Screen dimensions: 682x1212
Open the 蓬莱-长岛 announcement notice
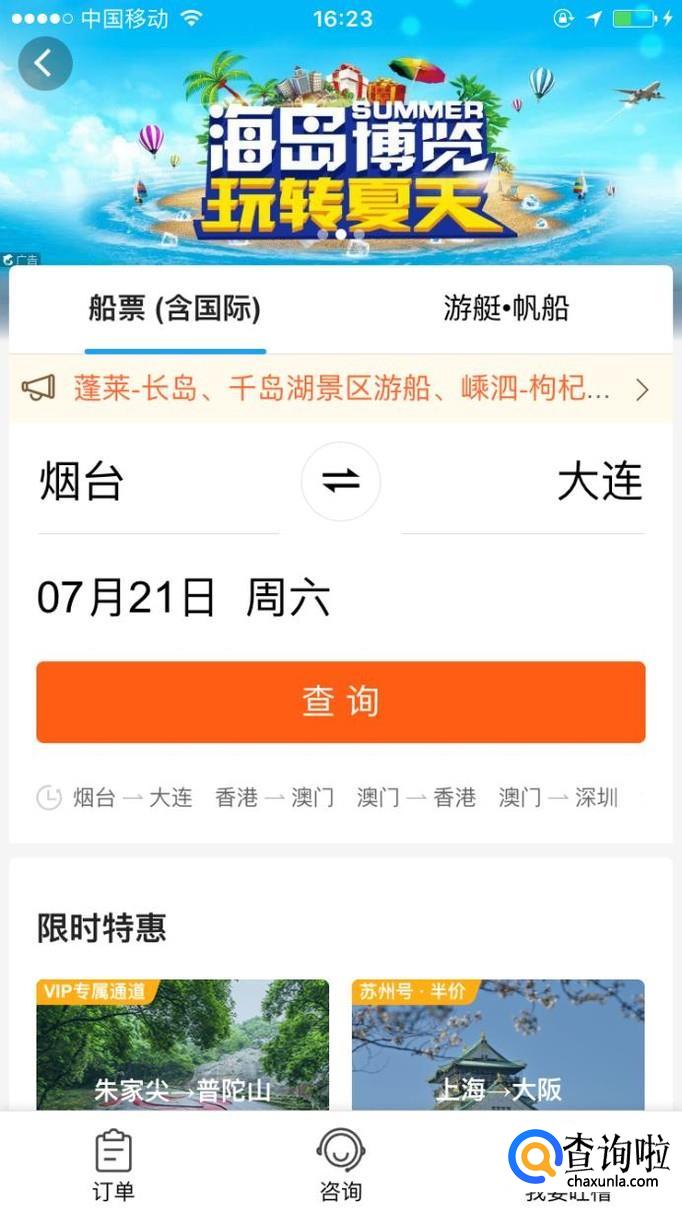coord(341,388)
